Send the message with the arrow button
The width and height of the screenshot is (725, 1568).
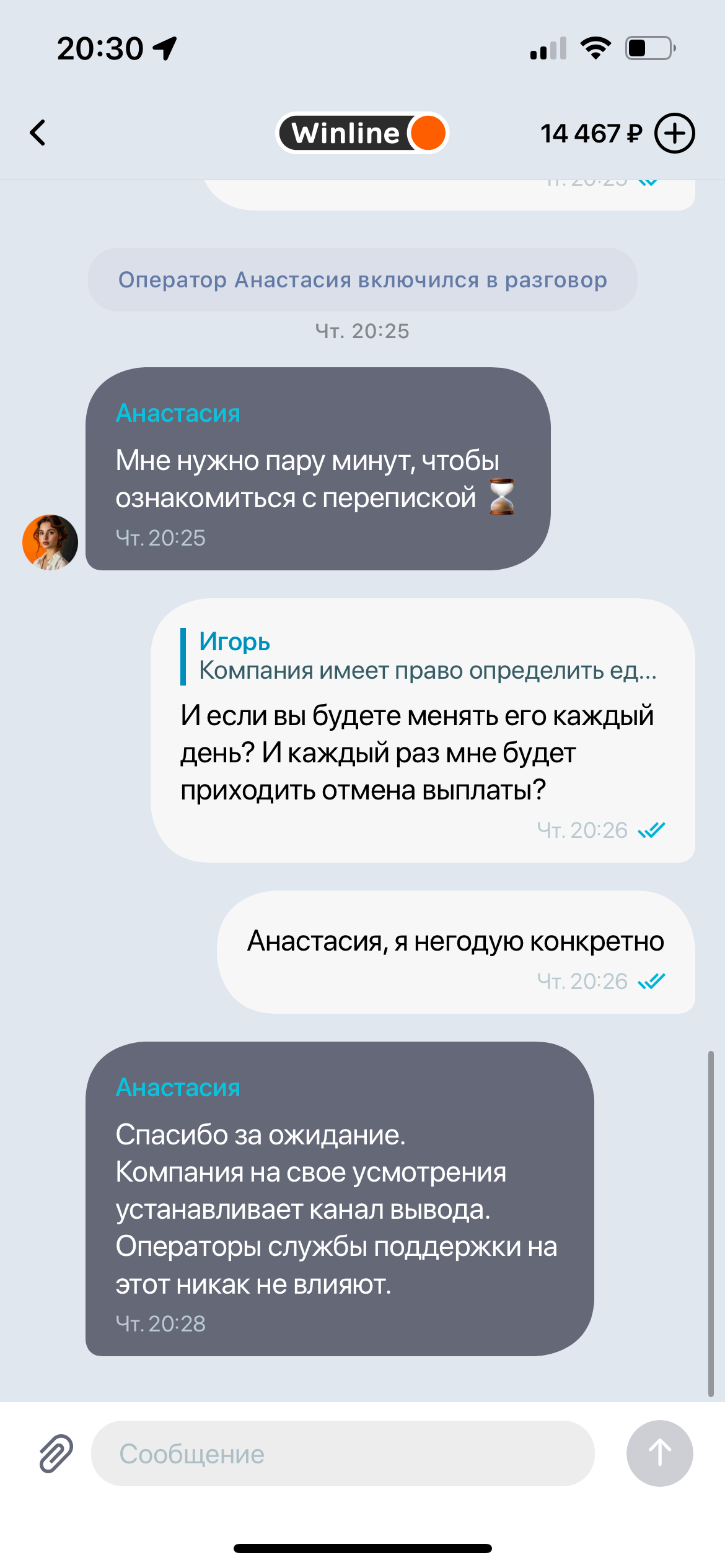659,1453
